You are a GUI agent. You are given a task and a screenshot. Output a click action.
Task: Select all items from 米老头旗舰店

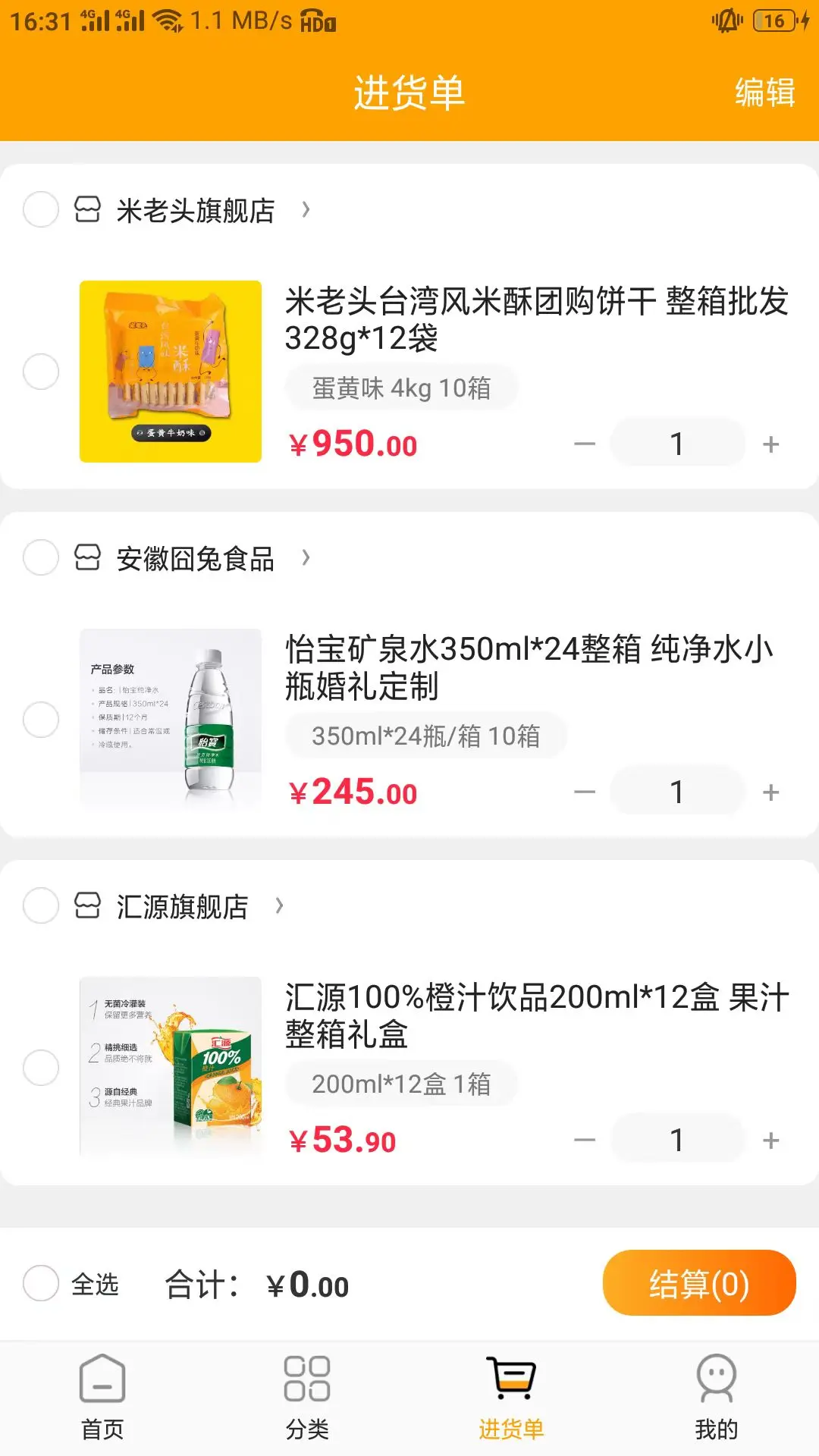pyautogui.click(x=41, y=209)
